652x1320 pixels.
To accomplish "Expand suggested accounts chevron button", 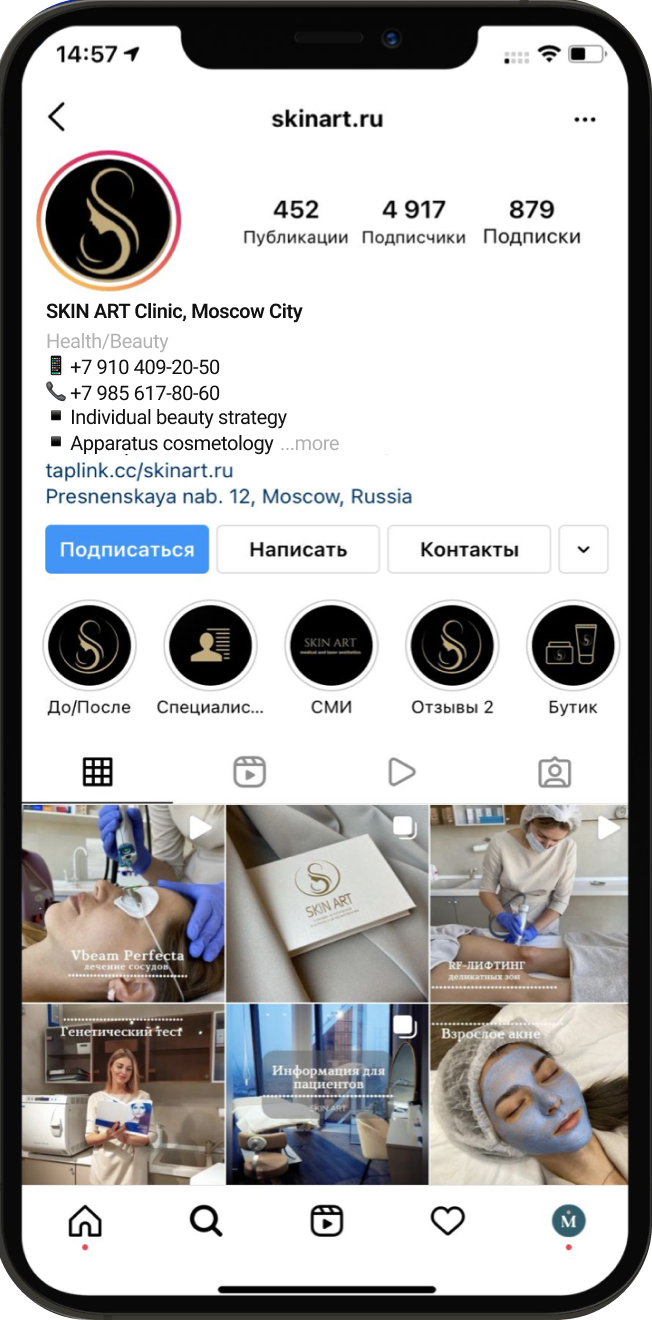I will [x=583, y=549].
